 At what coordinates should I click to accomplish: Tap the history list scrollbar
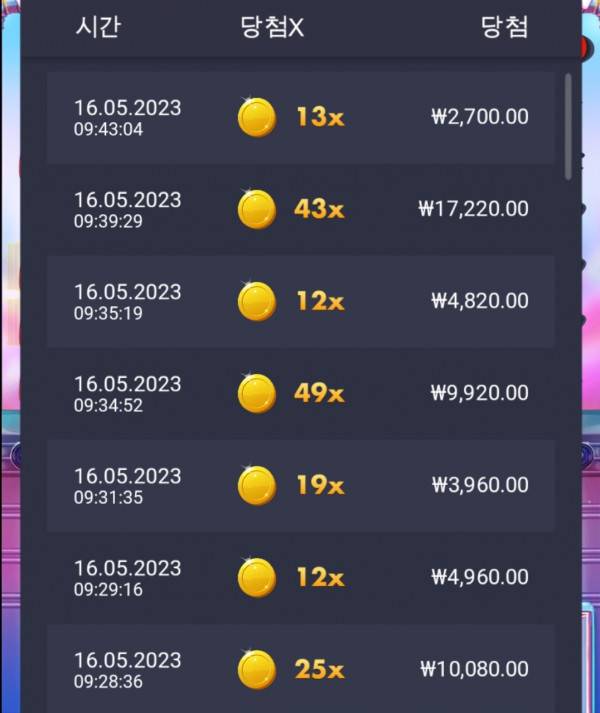click(x=568, y=125)
